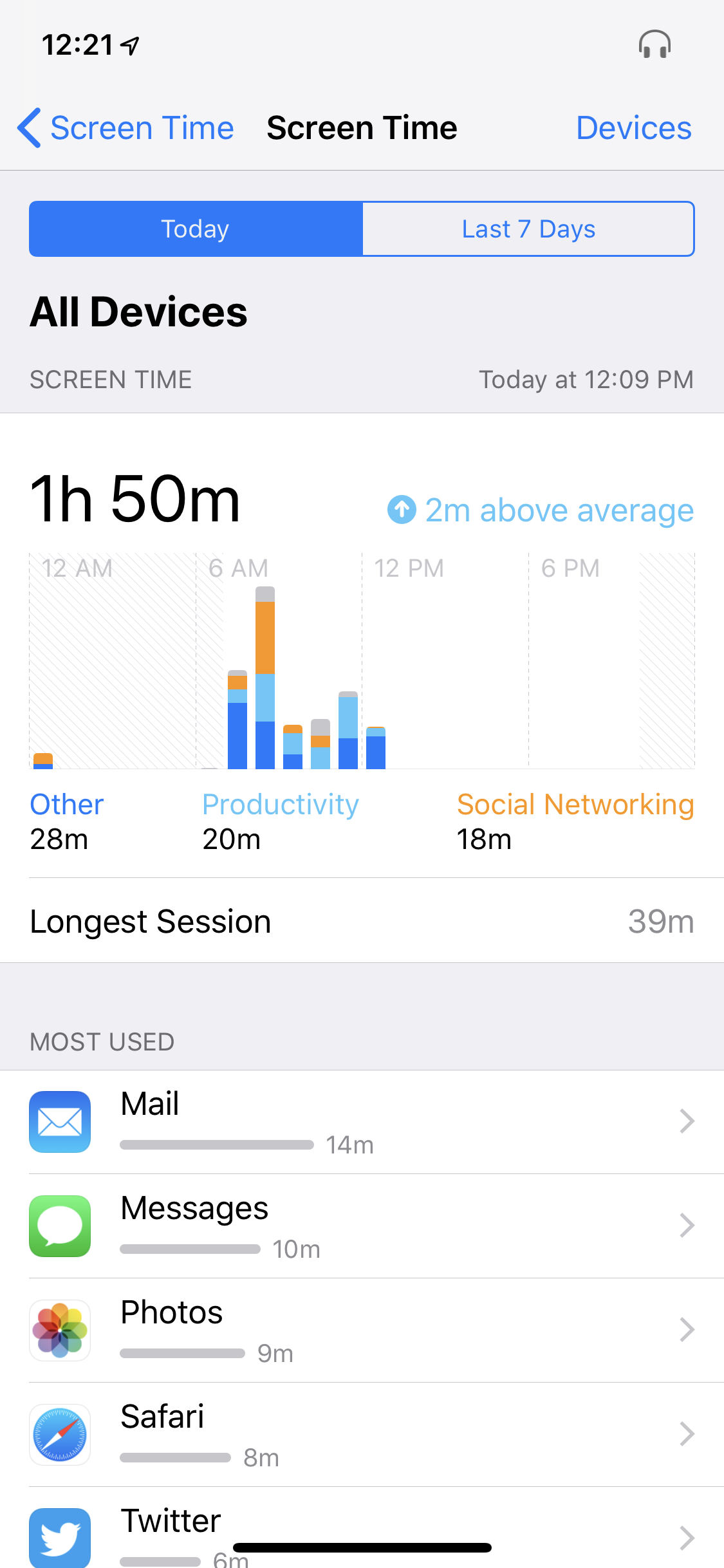Open the Devices list
The image size is (724, 1568).
(x=633, y=127)
